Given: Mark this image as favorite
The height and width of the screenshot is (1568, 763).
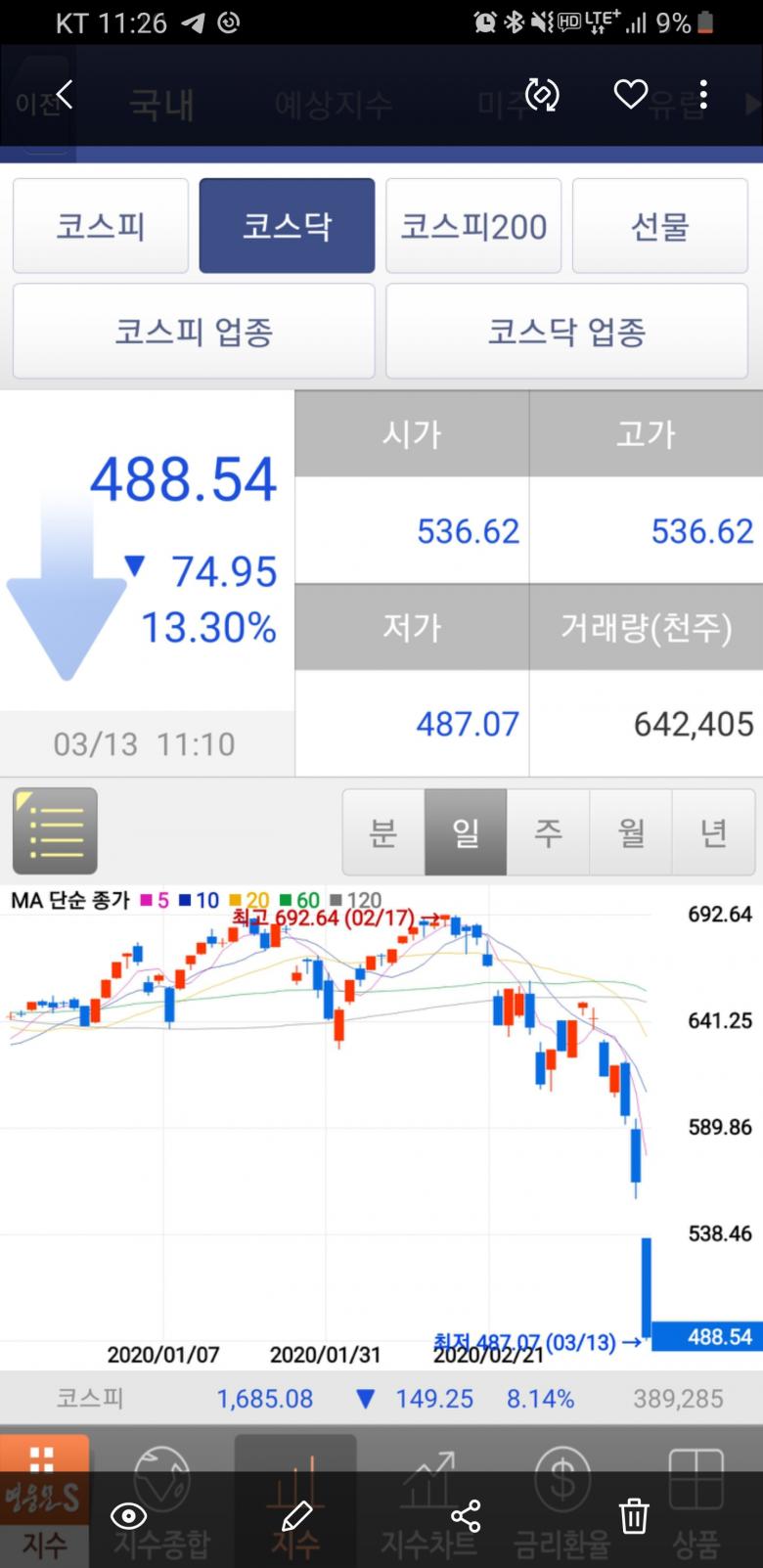Looking at the screenshot, I should 630,95.
